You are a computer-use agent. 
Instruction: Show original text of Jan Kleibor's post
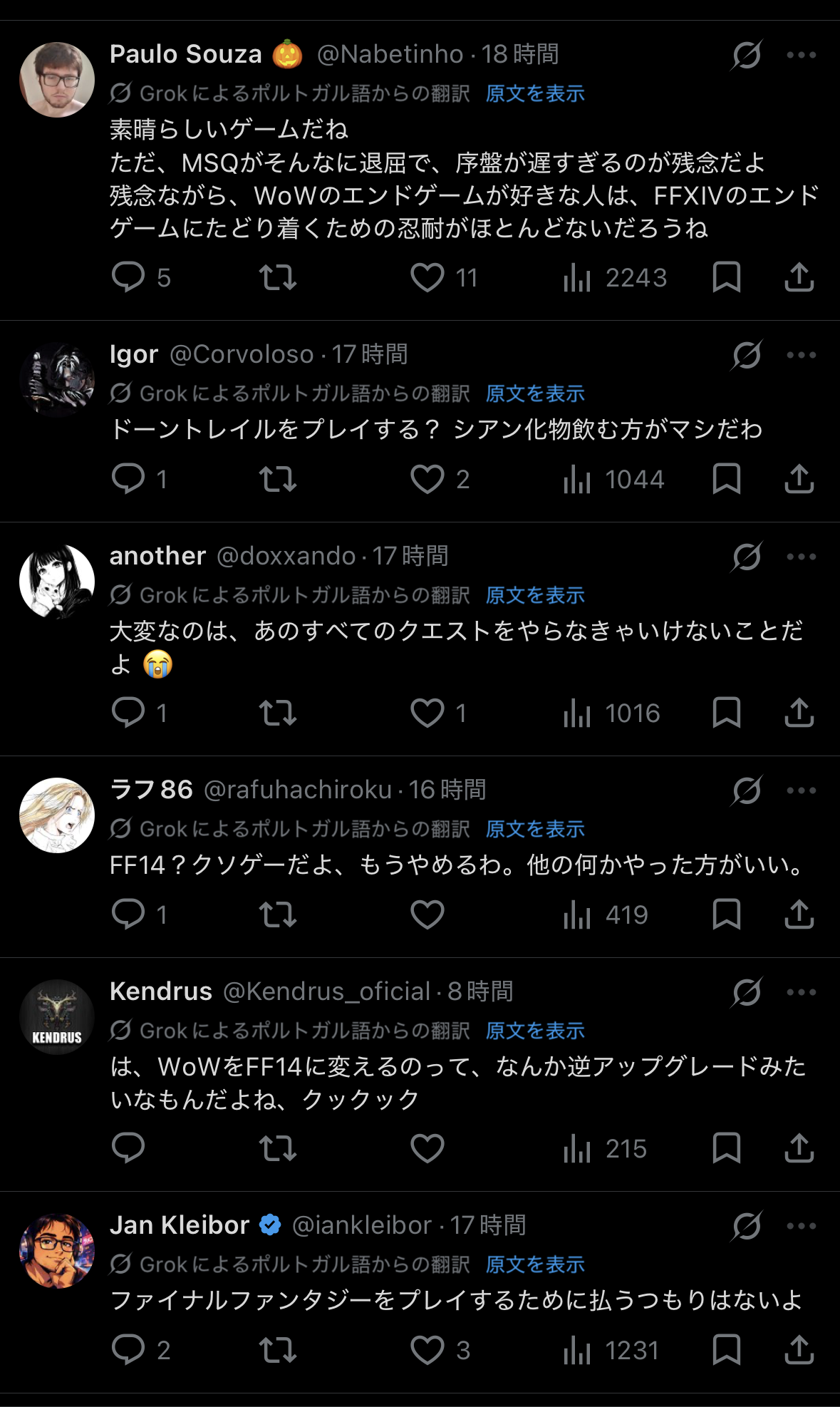point(535,1264)
